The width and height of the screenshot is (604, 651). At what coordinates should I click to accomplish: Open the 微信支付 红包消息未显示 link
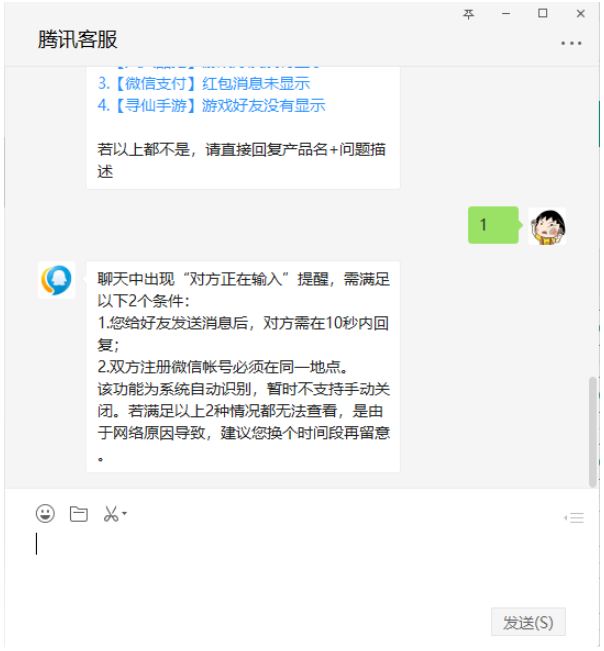coord(204,83)
